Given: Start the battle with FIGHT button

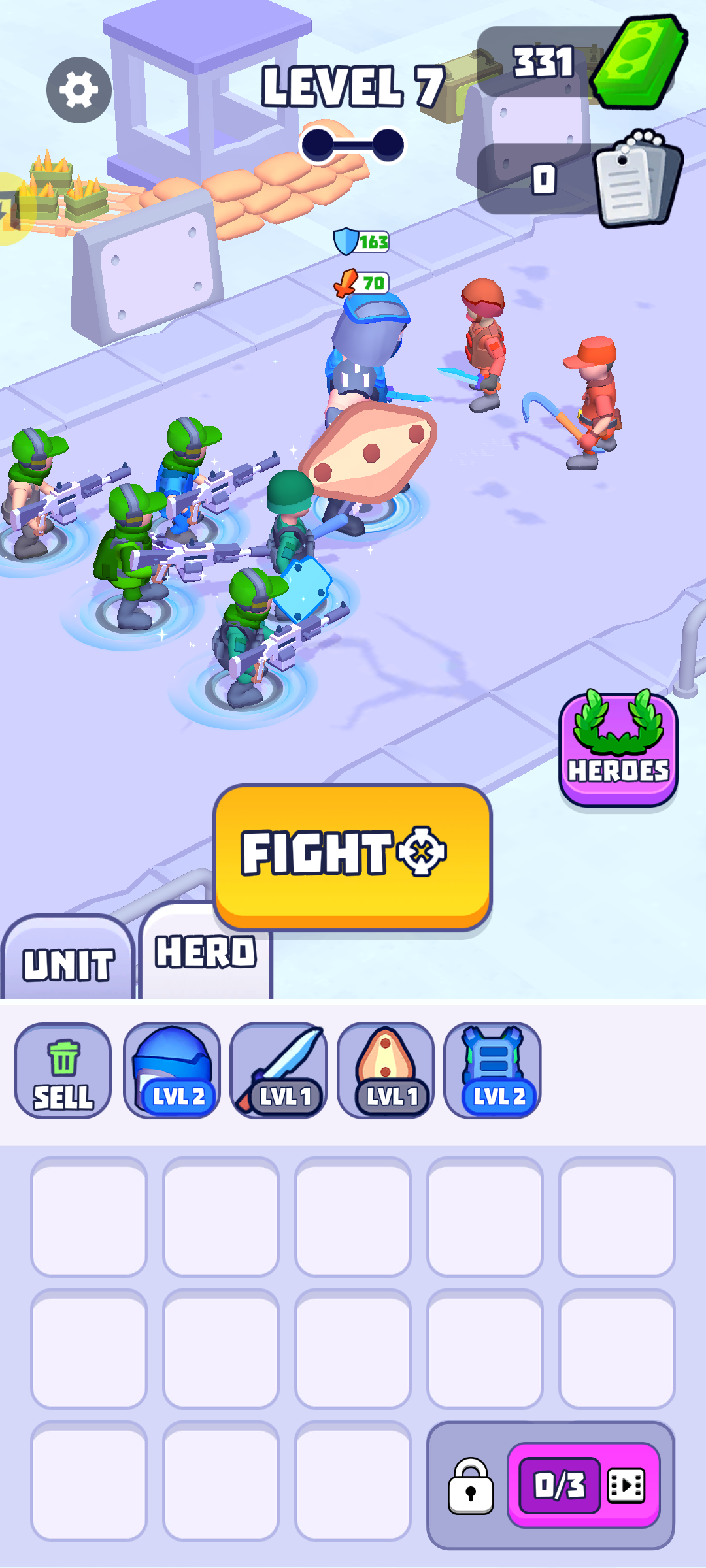Looking at the screenshot, I should click(352, 855).
